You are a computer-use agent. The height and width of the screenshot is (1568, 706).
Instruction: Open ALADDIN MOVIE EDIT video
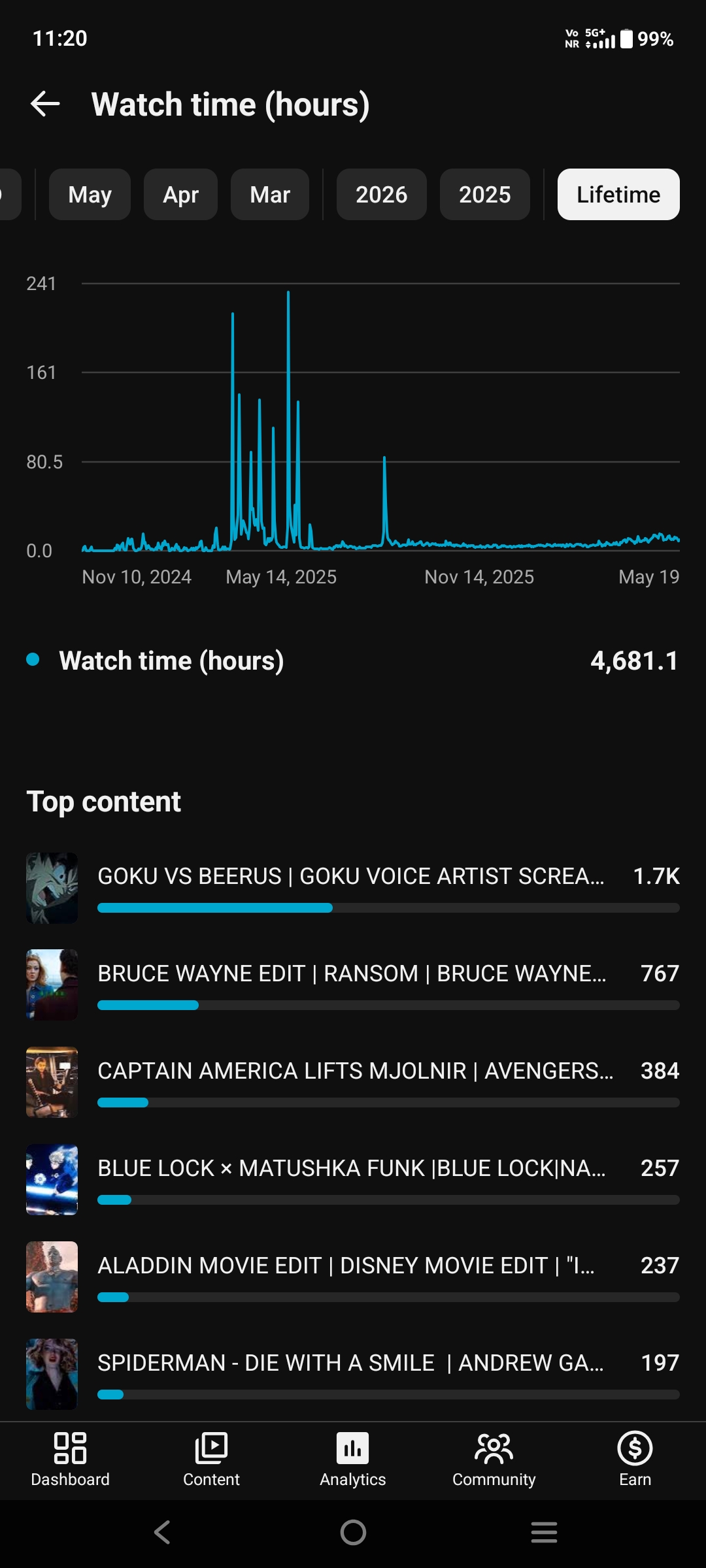point(353,1277)
